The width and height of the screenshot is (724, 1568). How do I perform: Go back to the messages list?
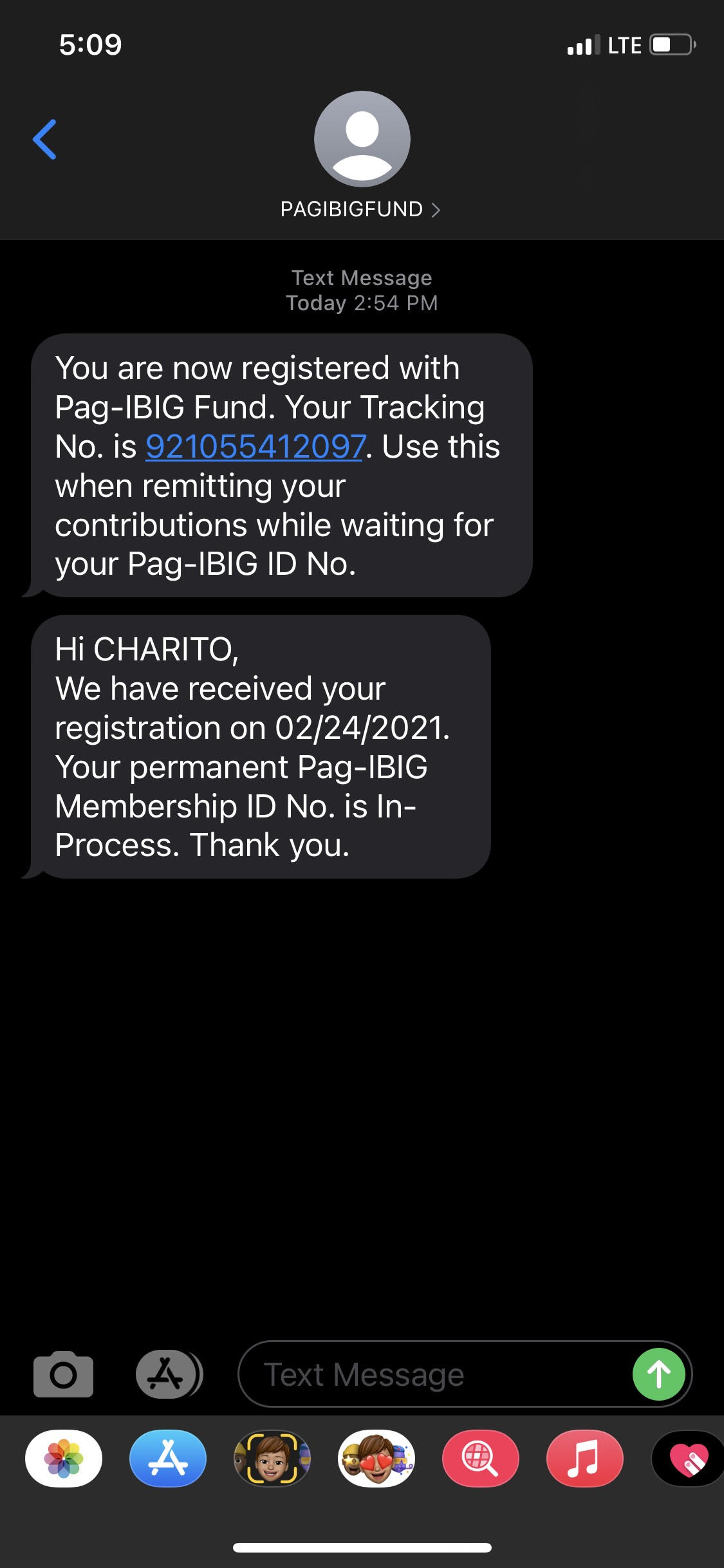(x=44, y=139)
